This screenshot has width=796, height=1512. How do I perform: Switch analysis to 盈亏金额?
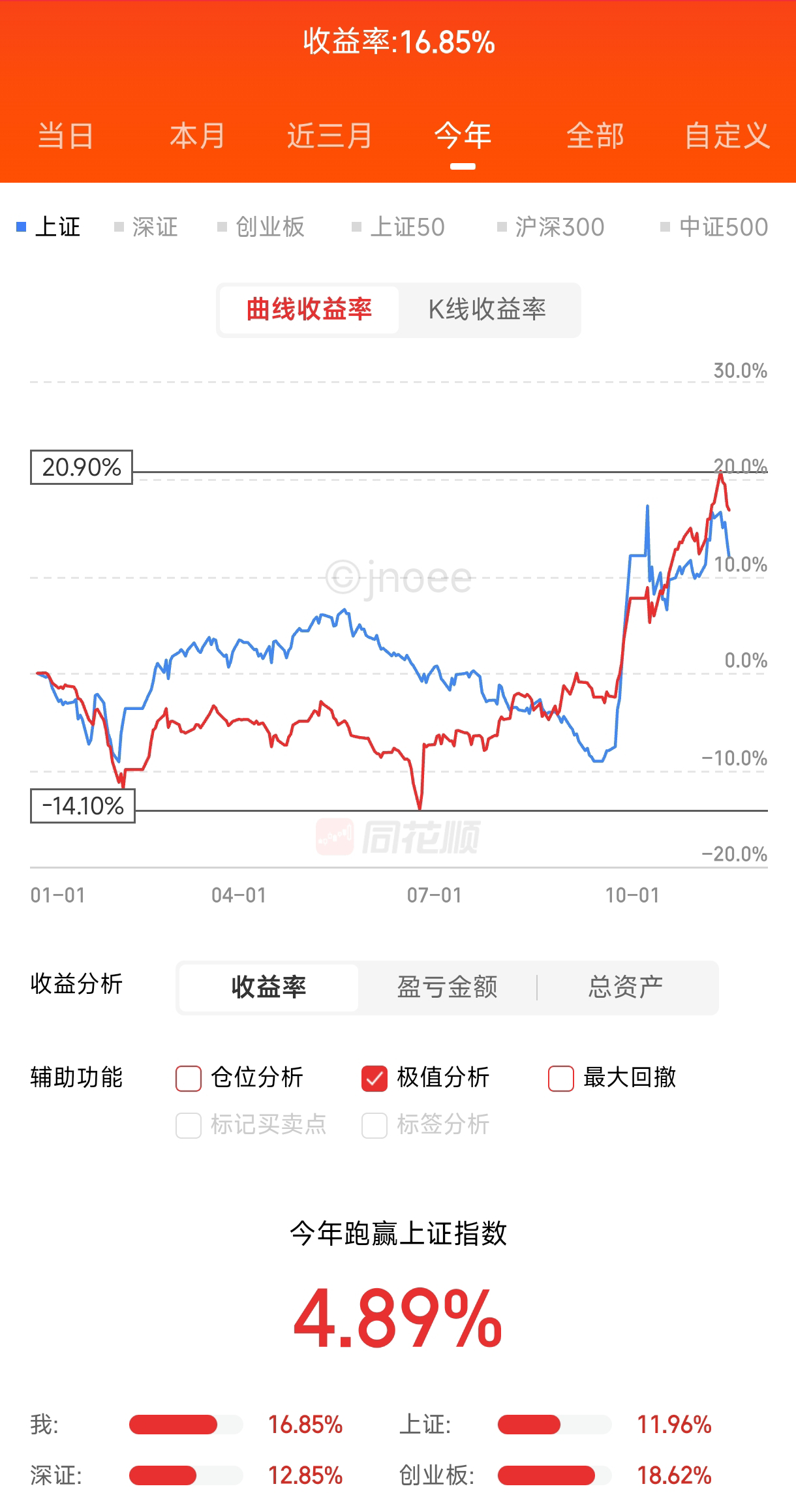pyautogui.click(x=448, y=987)
